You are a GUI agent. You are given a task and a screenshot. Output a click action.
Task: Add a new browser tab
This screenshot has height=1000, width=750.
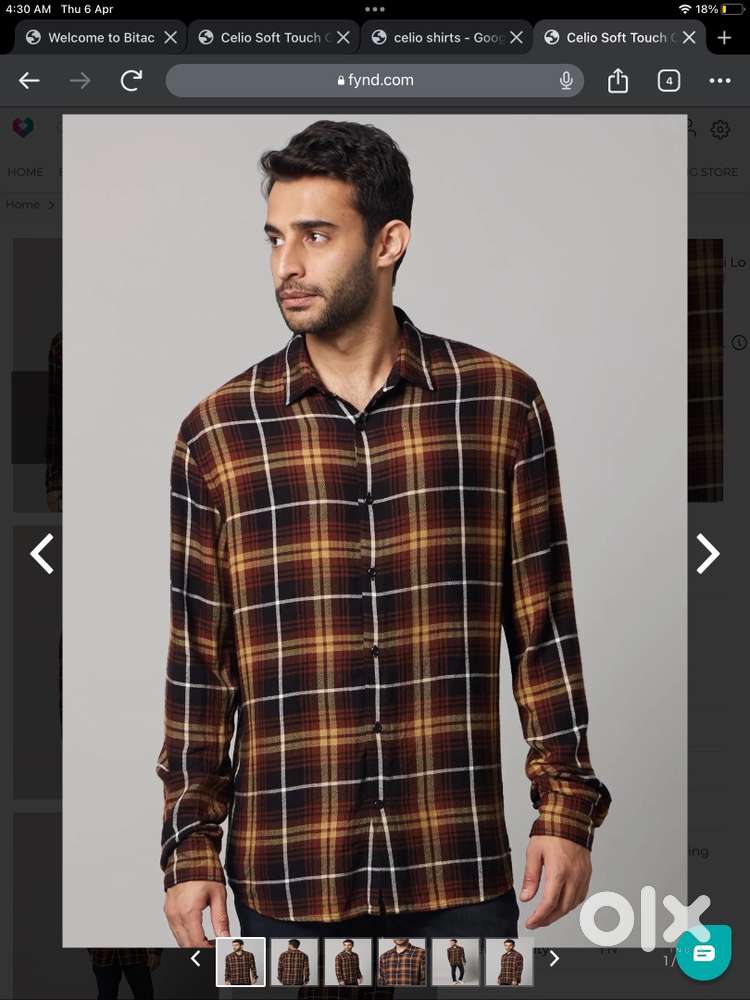pyautogui.click(x=724, y=38)
